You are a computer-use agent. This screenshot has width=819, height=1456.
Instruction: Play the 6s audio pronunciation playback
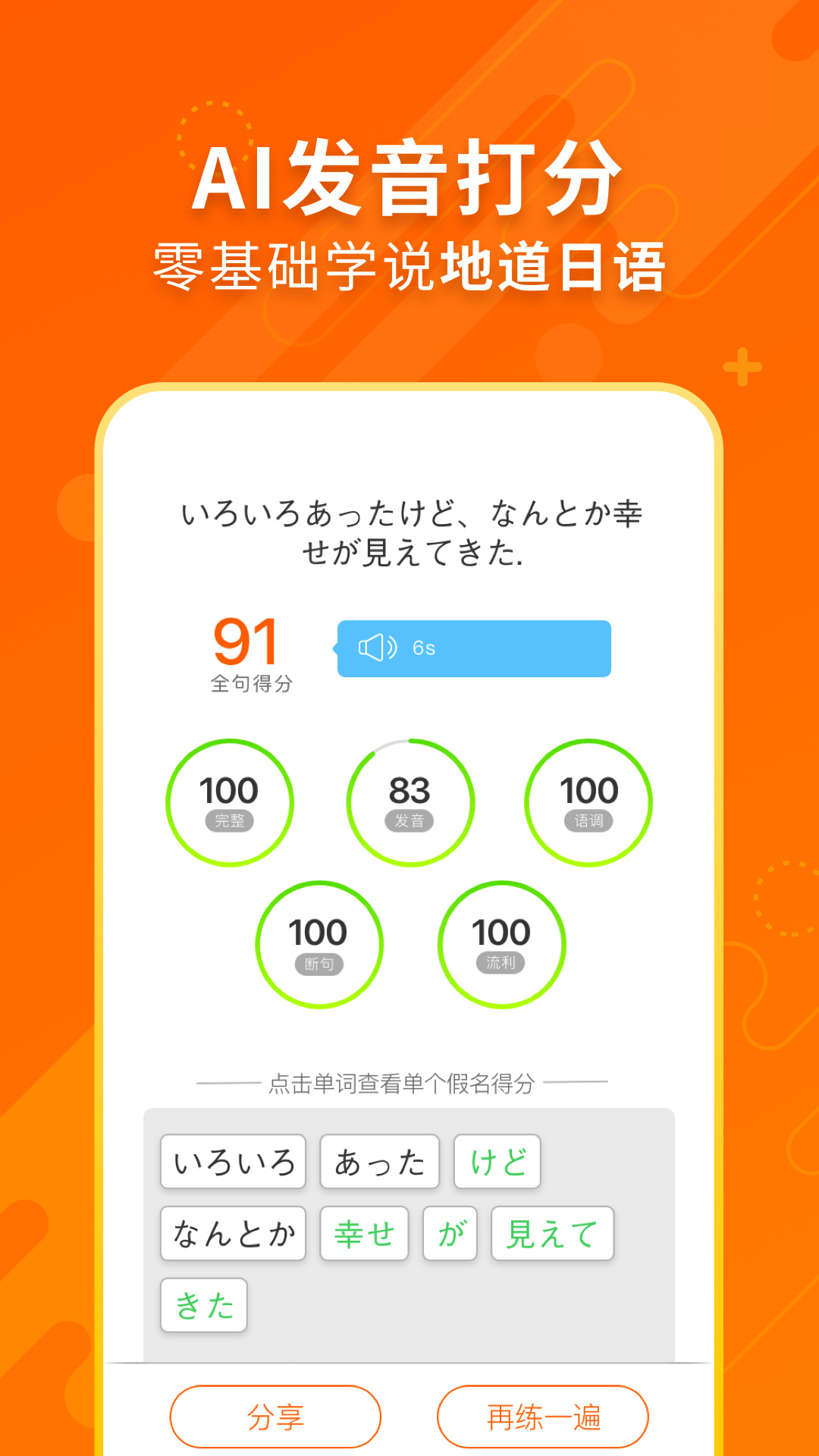[x=473, y=650]
